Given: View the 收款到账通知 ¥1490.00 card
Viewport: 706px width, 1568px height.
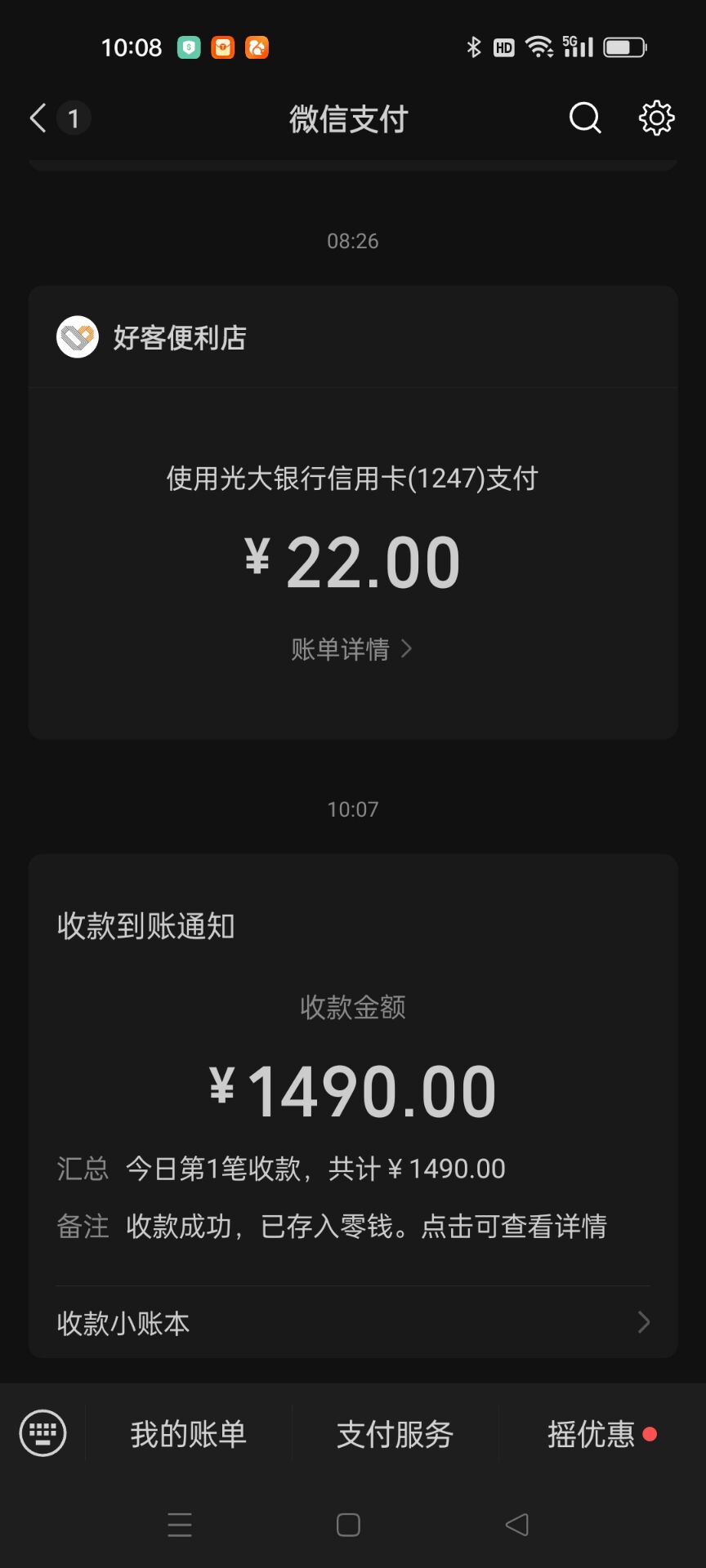Looking at the screenshot, I should point(353,1070).
